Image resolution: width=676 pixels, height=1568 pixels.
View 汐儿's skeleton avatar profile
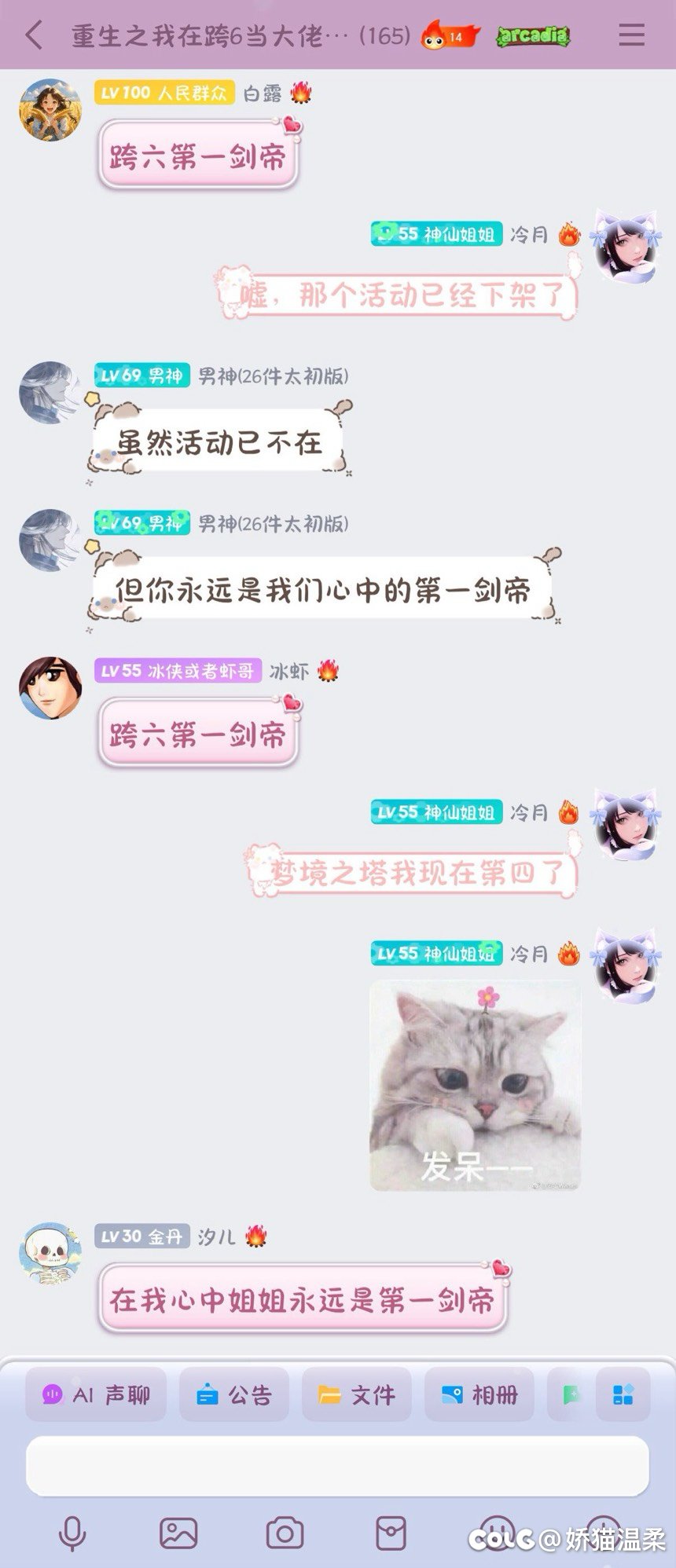click(50, 1253)
